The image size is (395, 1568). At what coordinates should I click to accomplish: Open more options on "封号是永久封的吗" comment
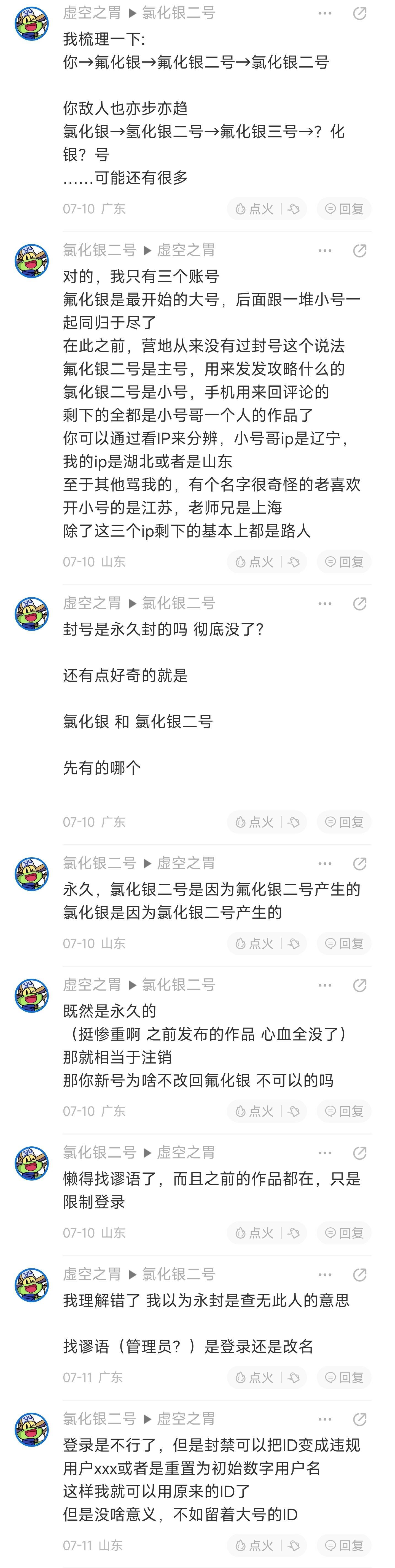(325, 603)
